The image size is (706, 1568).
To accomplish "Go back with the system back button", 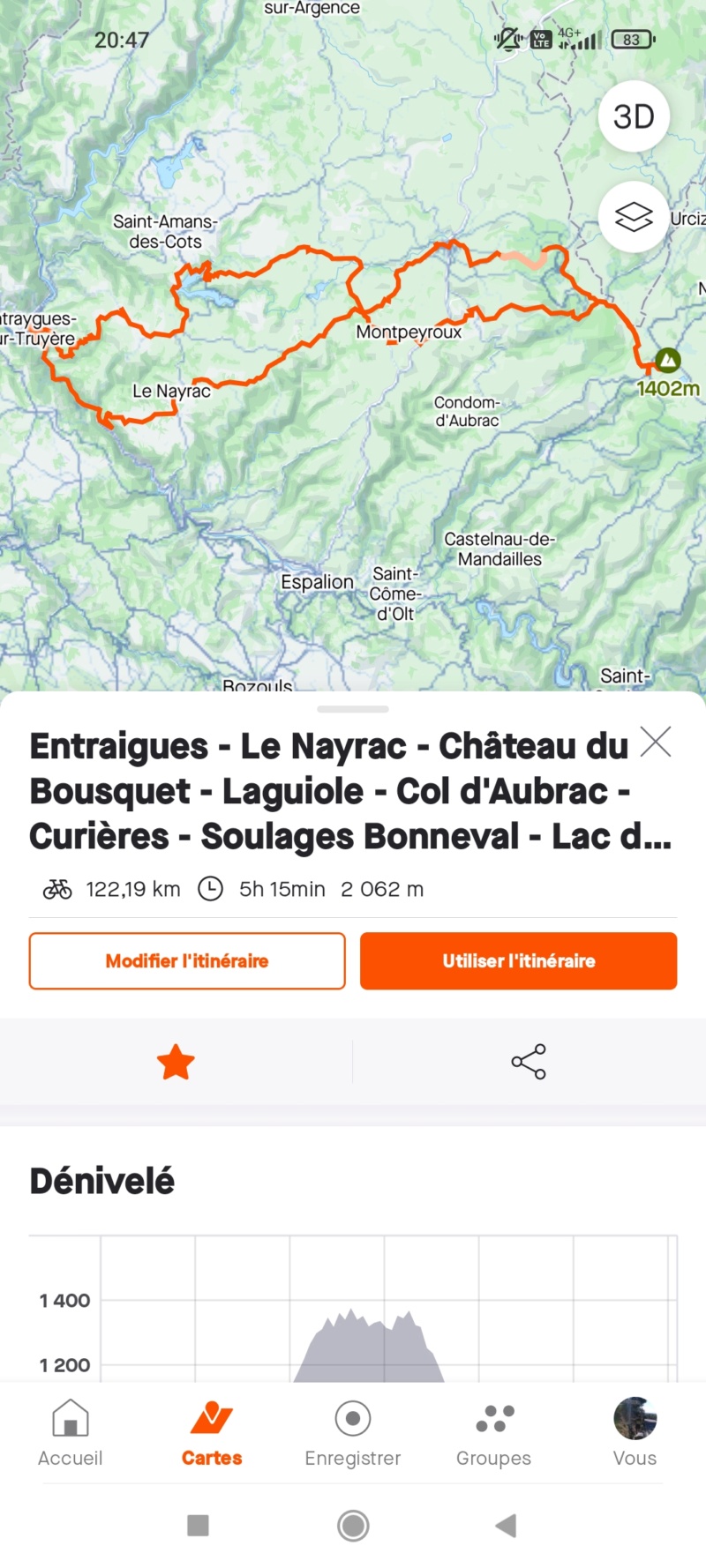I will click(x=506, y=1526).
